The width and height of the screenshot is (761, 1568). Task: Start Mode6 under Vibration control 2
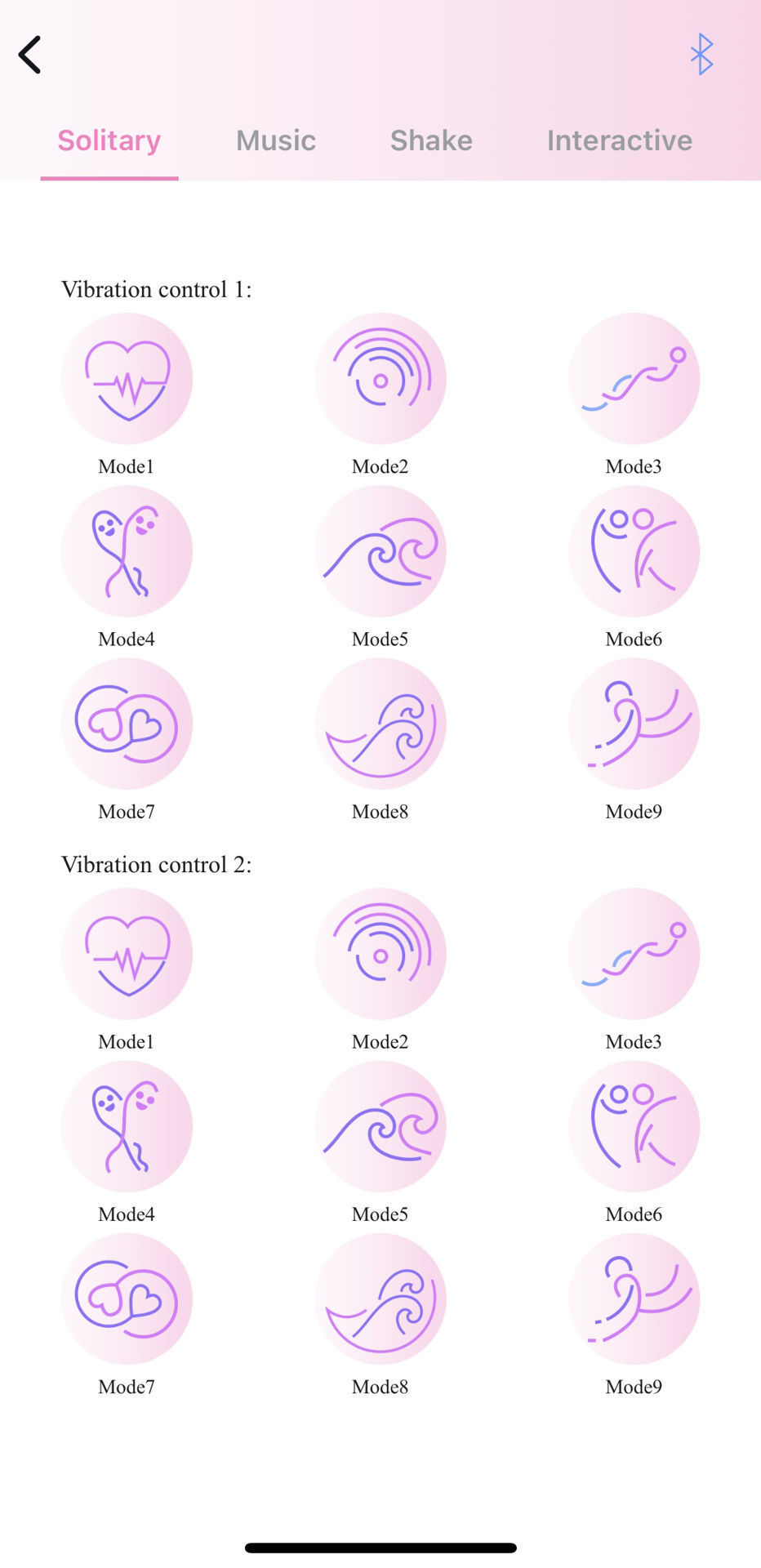pyautogui.click(x=634, y=1126)
